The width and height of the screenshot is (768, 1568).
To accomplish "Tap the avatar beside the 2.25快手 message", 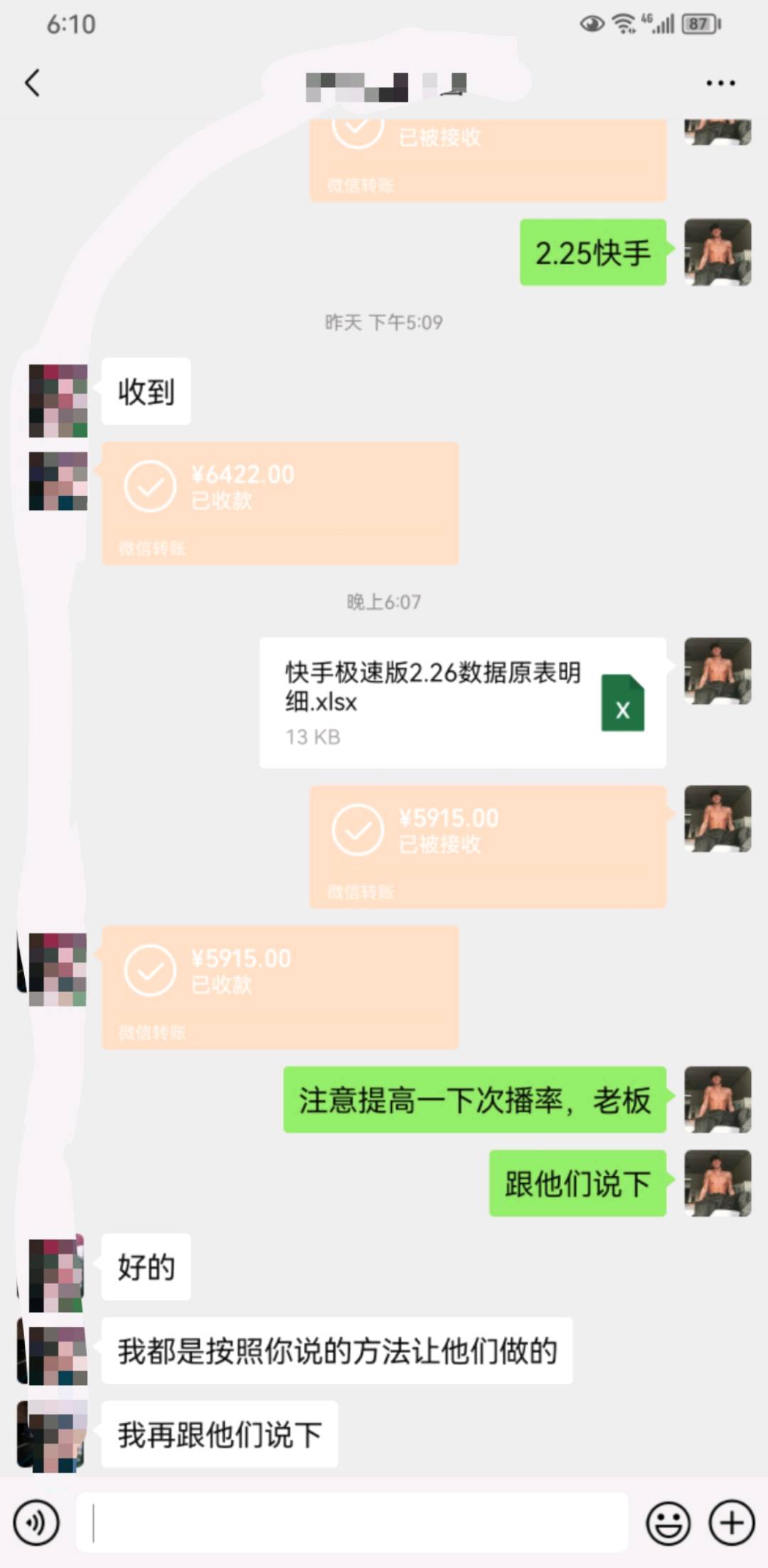I will point(717,253).
